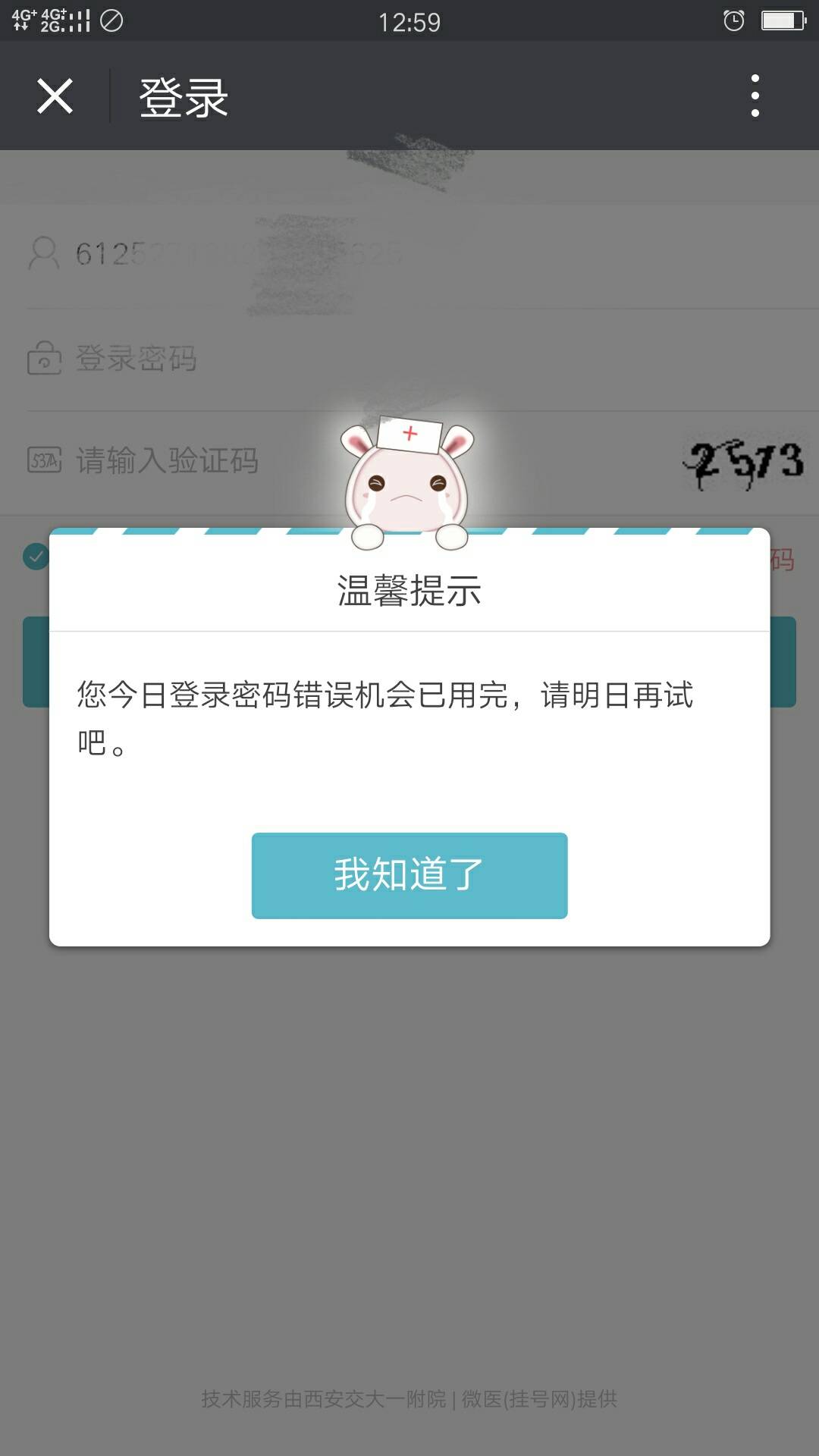Tap the 12:59 clock in the status bar
Image resolution: width=819 pixels, height=1456 pixels.
point(409,19)
